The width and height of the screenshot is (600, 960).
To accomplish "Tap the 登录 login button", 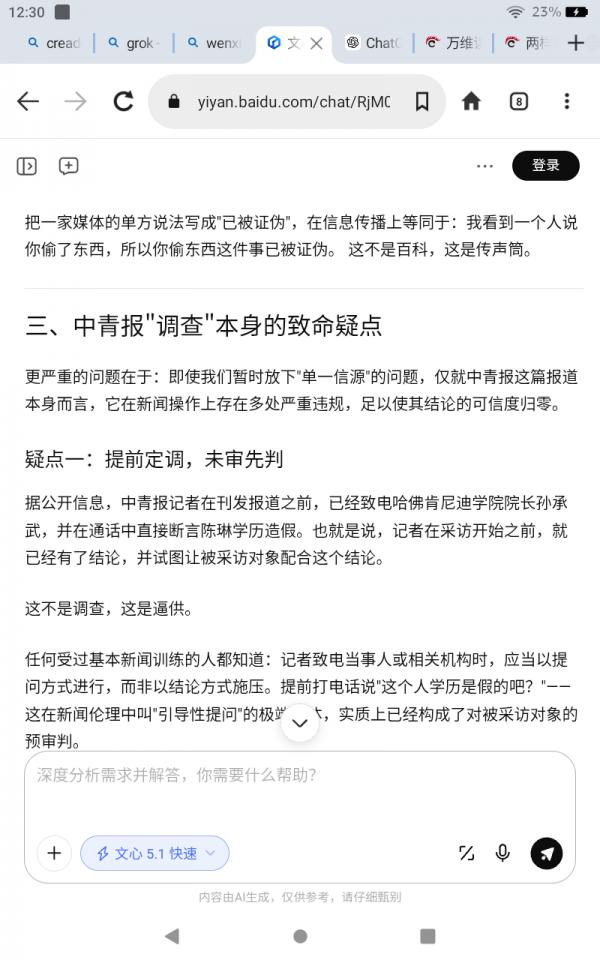I will click(546, 165).
